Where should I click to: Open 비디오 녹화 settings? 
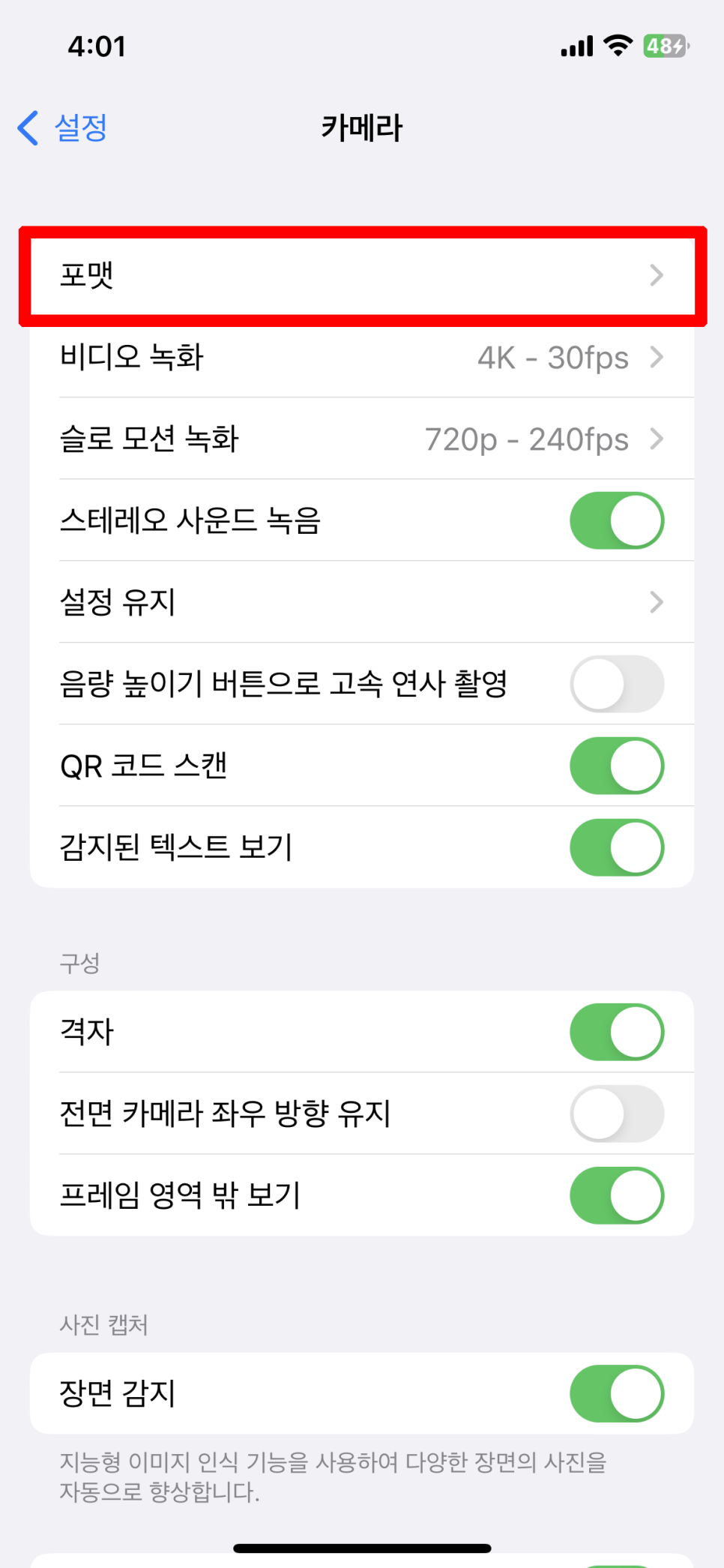coord(362,357)
